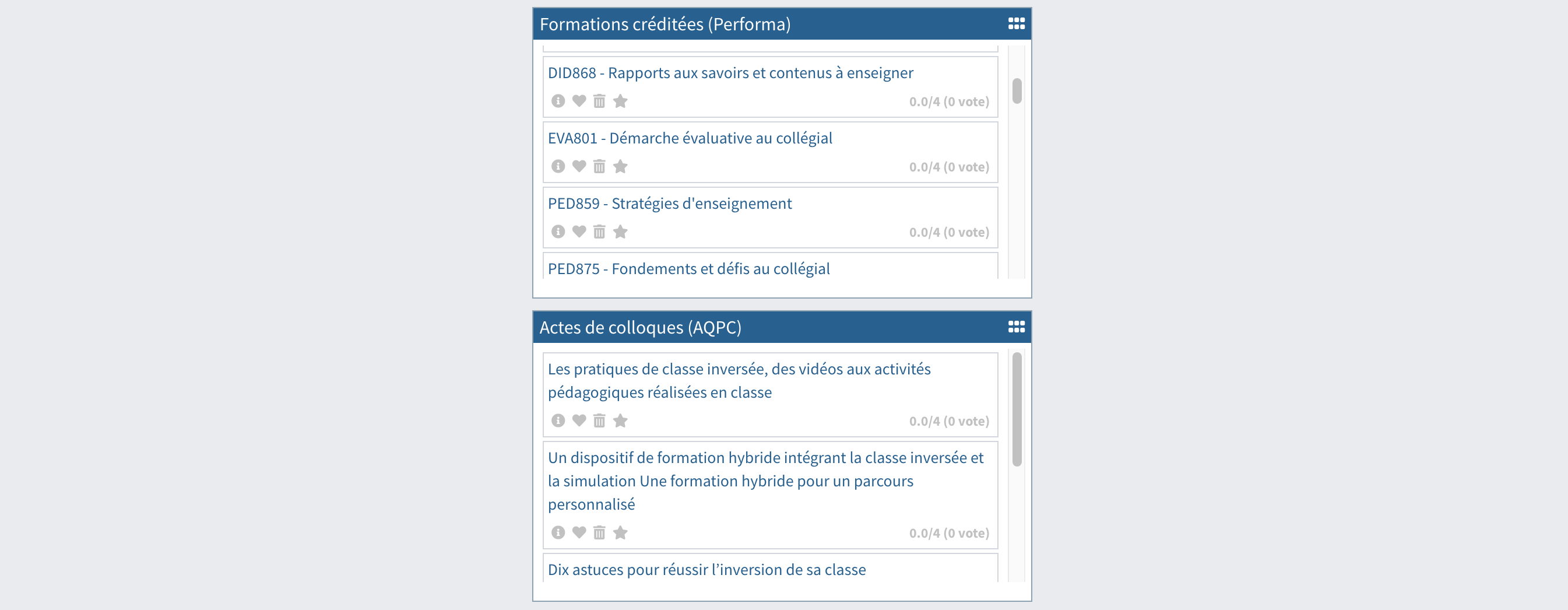1568x610 pixels.
Task: Open Dix astuces pour réussir l'inversion article
Action: [706, 570]
